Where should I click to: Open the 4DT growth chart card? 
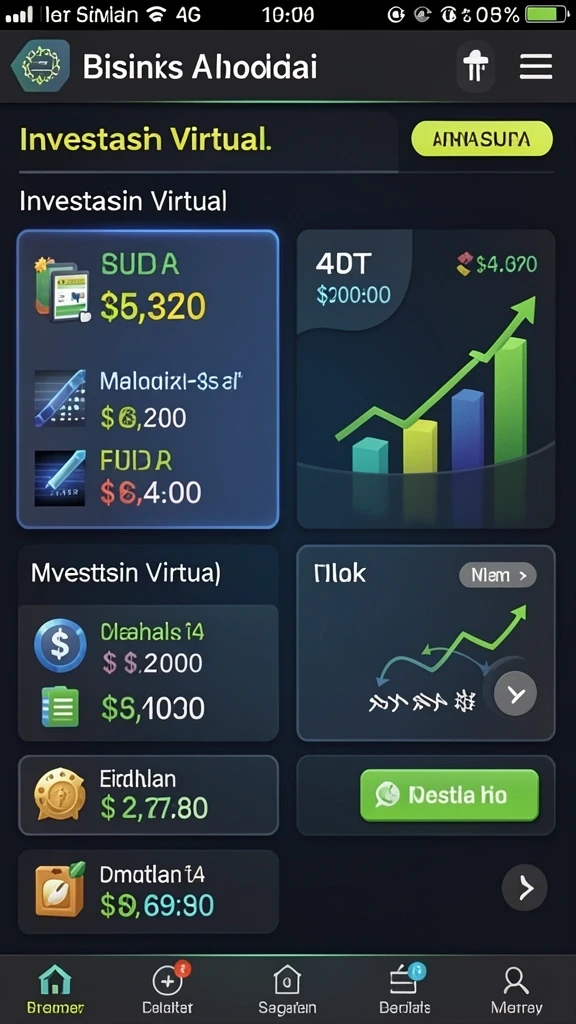426,379
